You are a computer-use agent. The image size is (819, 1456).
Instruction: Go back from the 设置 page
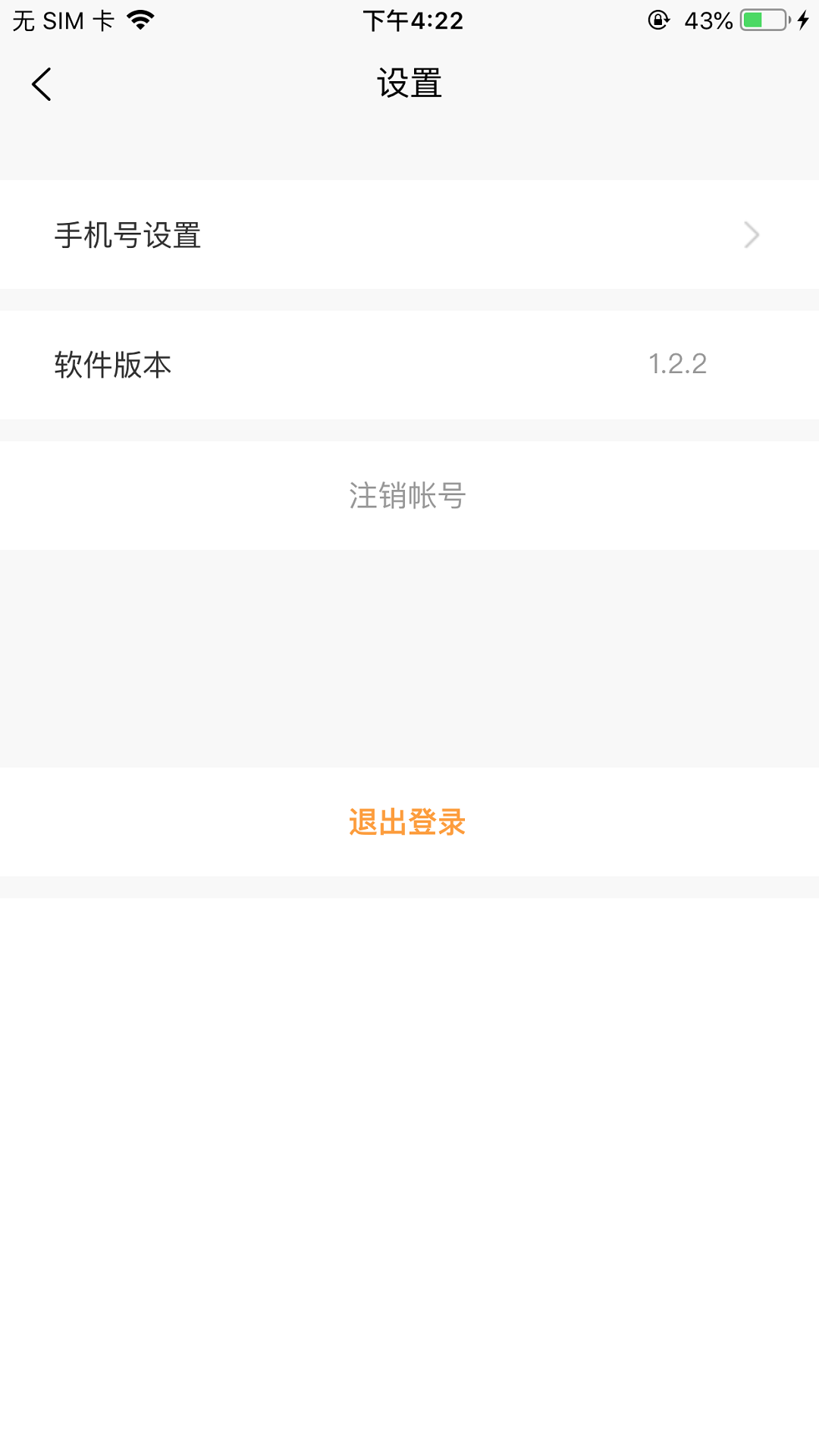(42, 84)
